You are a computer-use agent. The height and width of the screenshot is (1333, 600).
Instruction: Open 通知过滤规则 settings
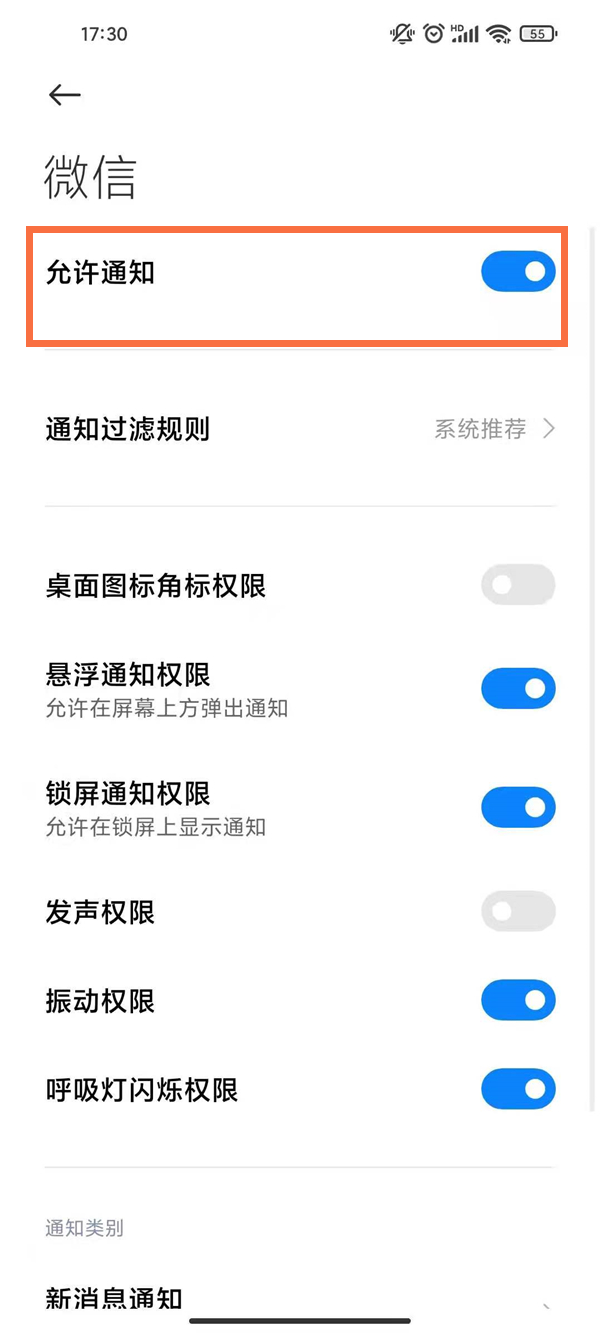tap(300, 430)
